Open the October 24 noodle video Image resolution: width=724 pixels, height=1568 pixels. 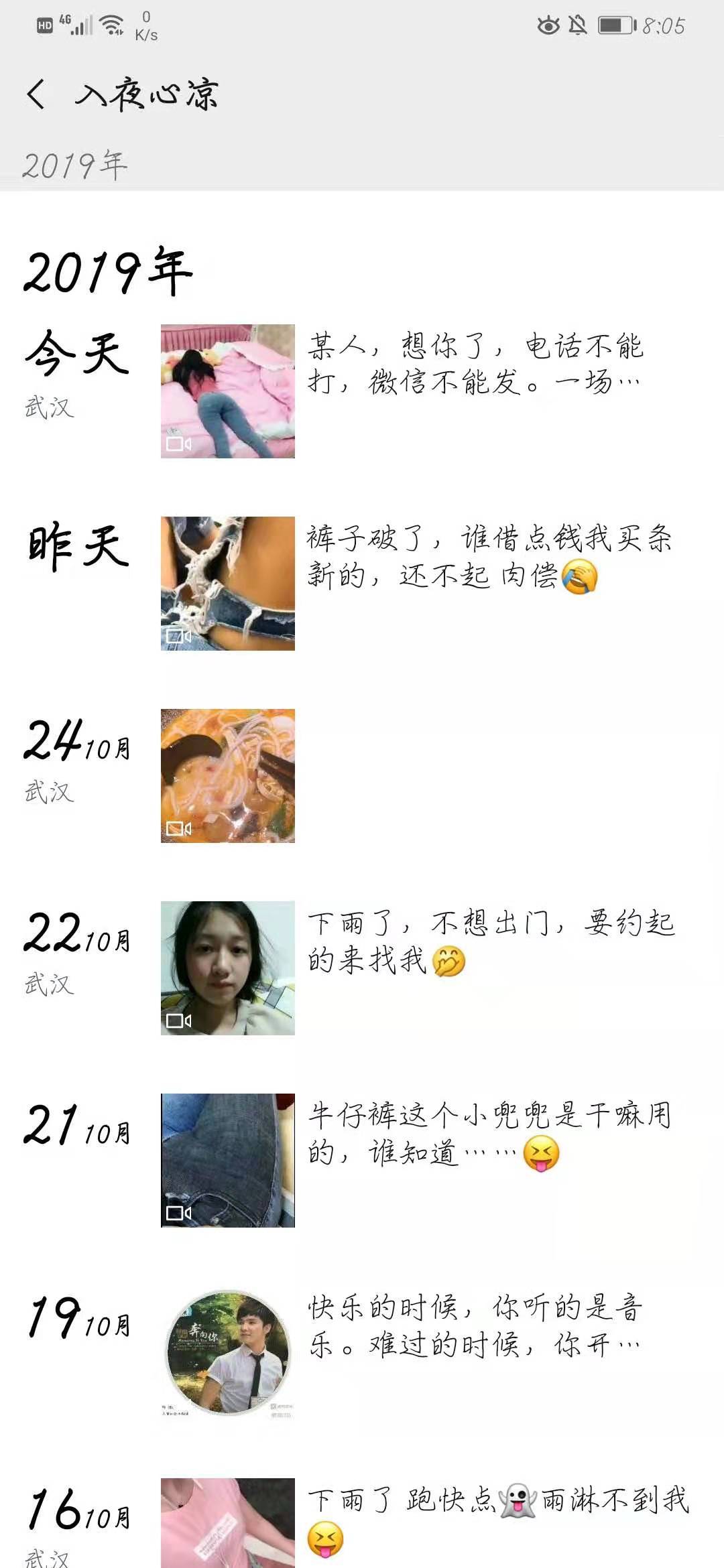227,775
